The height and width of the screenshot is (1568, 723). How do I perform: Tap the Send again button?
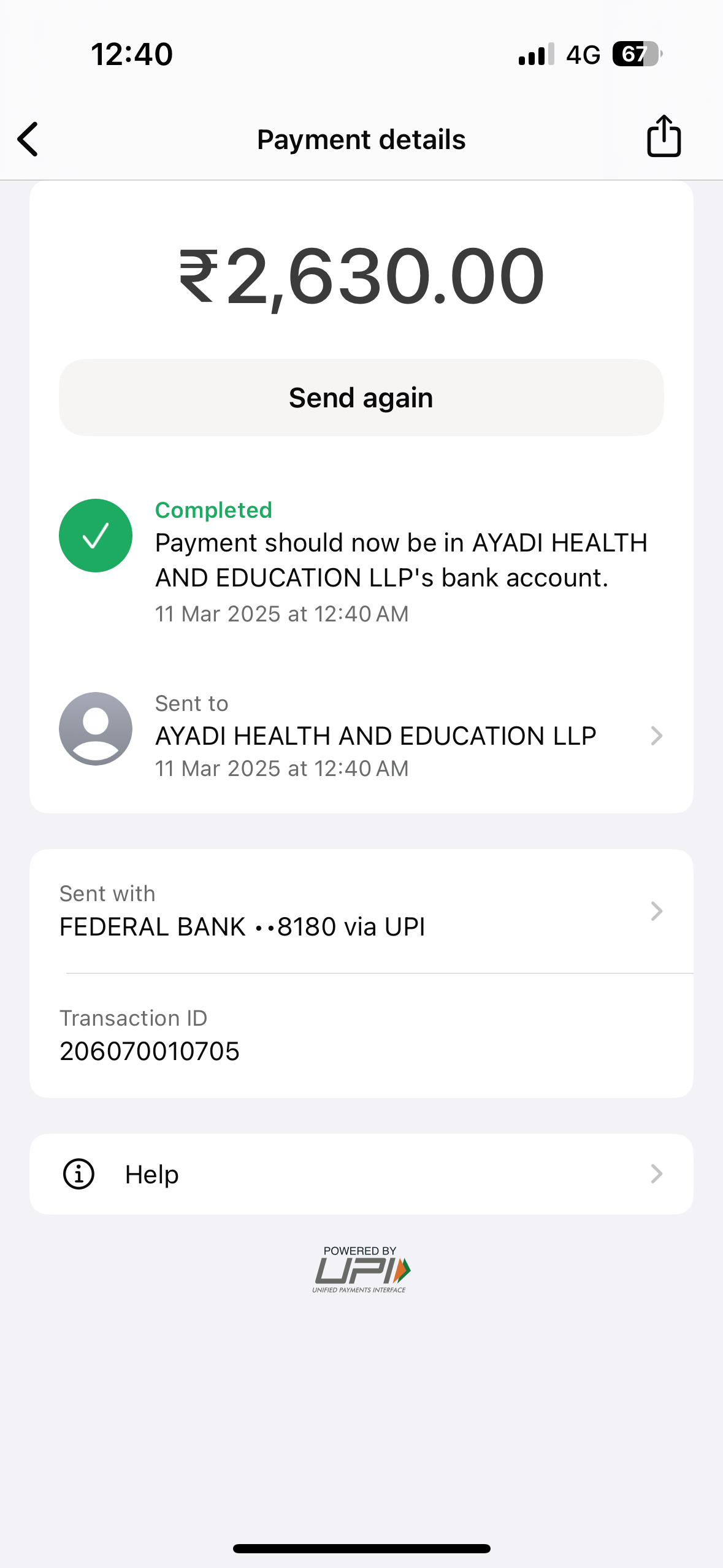[x=361, y=398]
